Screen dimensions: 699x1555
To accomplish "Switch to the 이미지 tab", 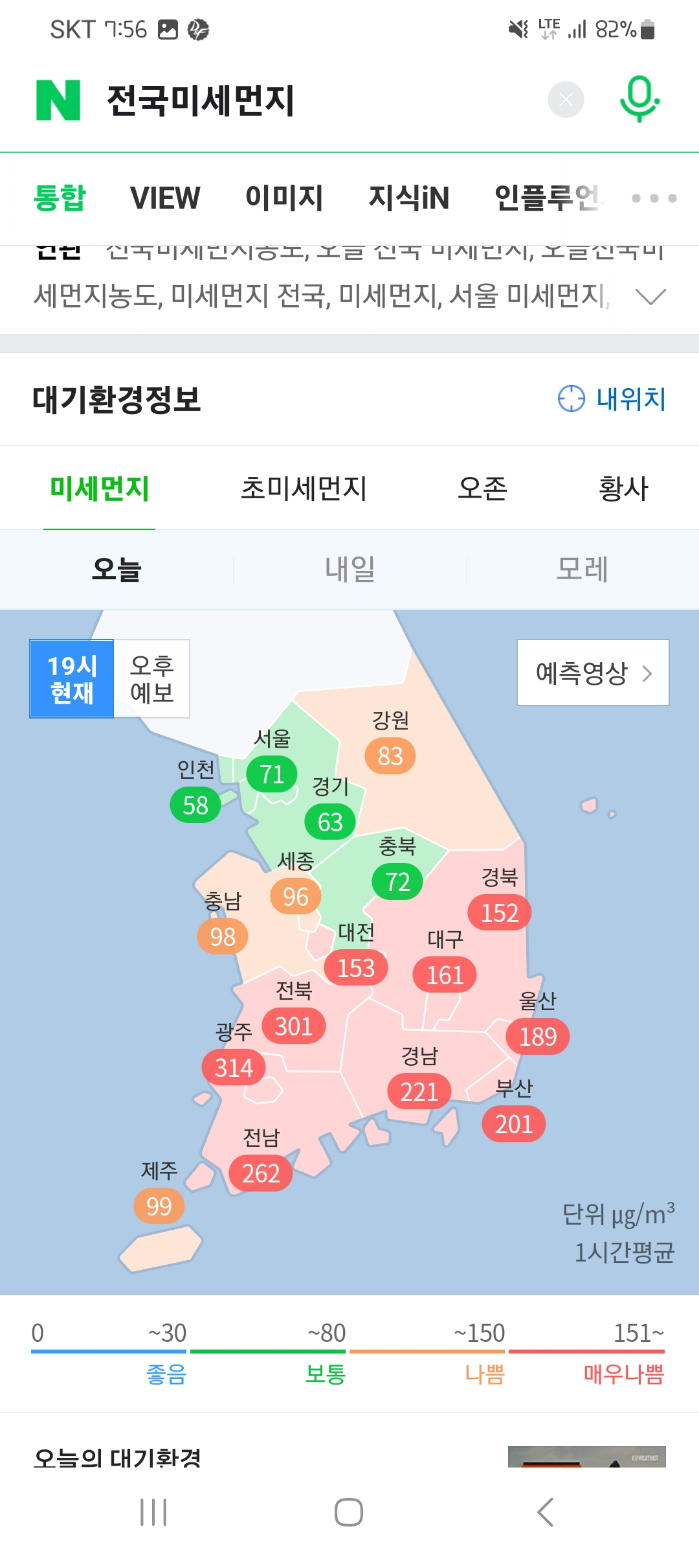I will tap(284, 198).
